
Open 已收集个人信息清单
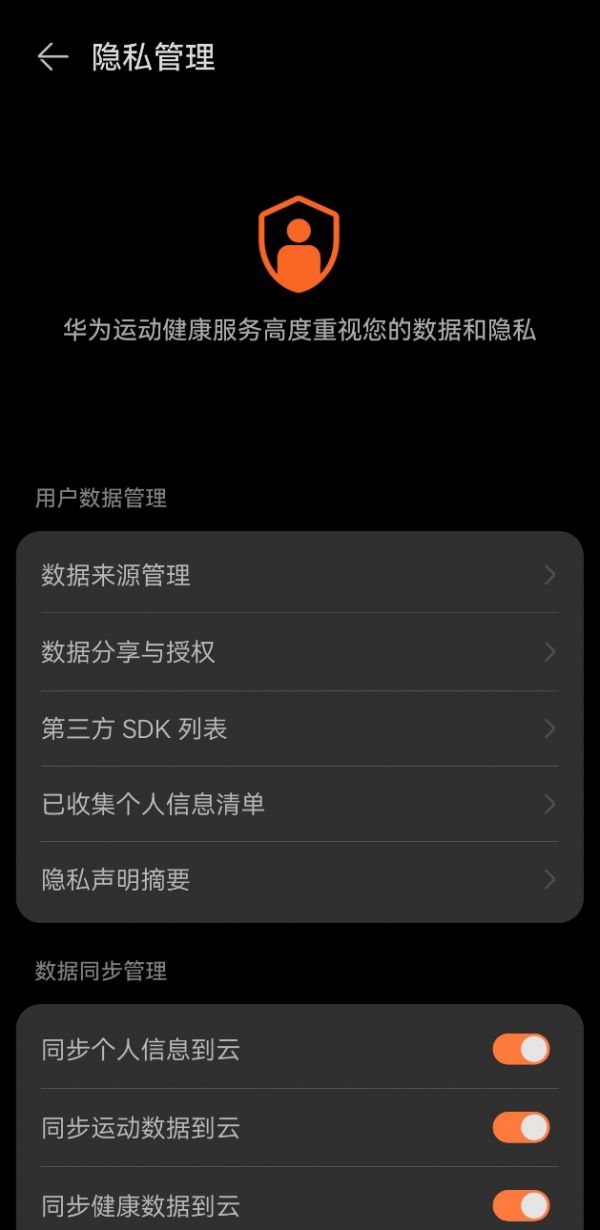299,804
